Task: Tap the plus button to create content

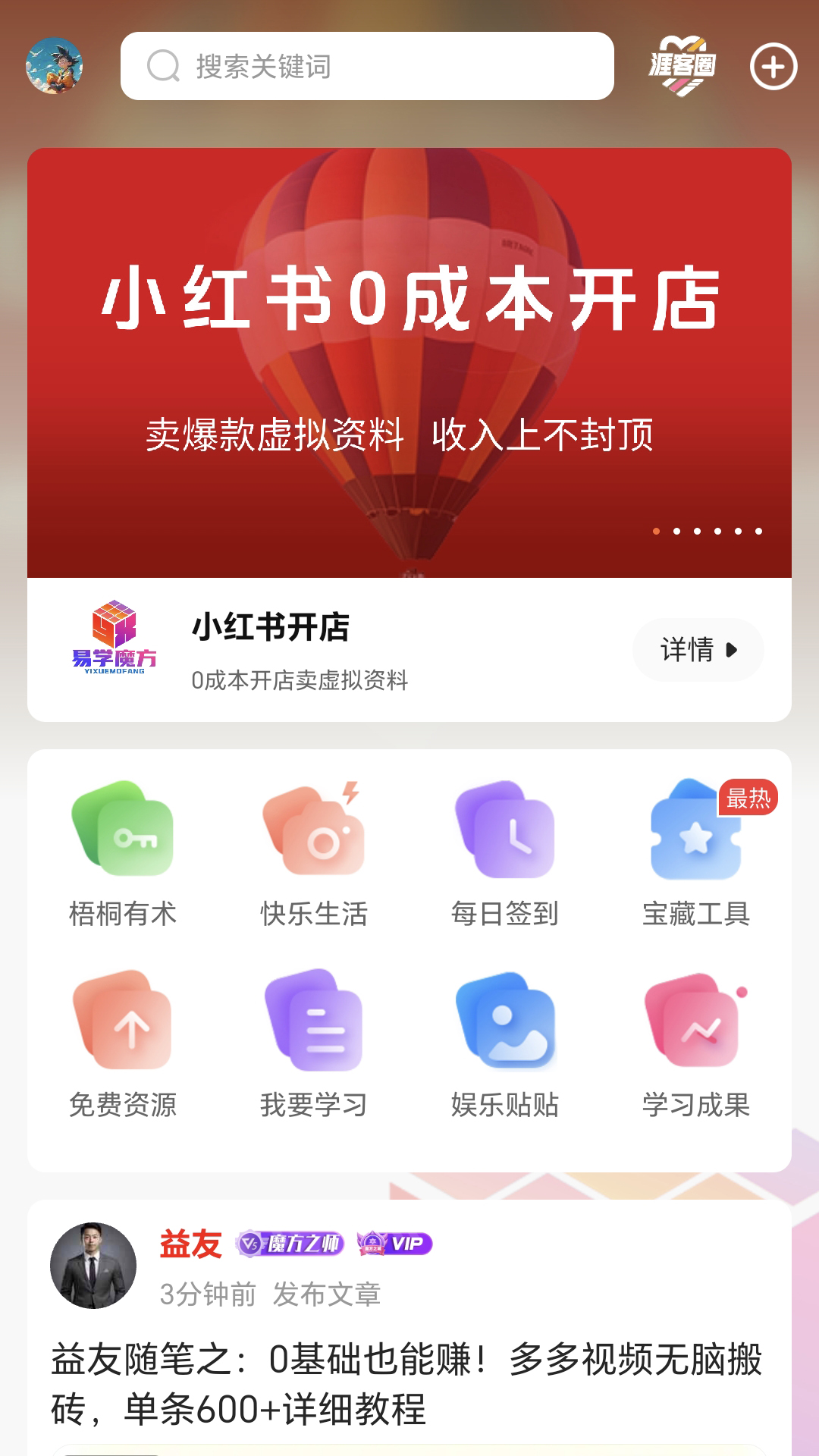Action: point(773,67)
